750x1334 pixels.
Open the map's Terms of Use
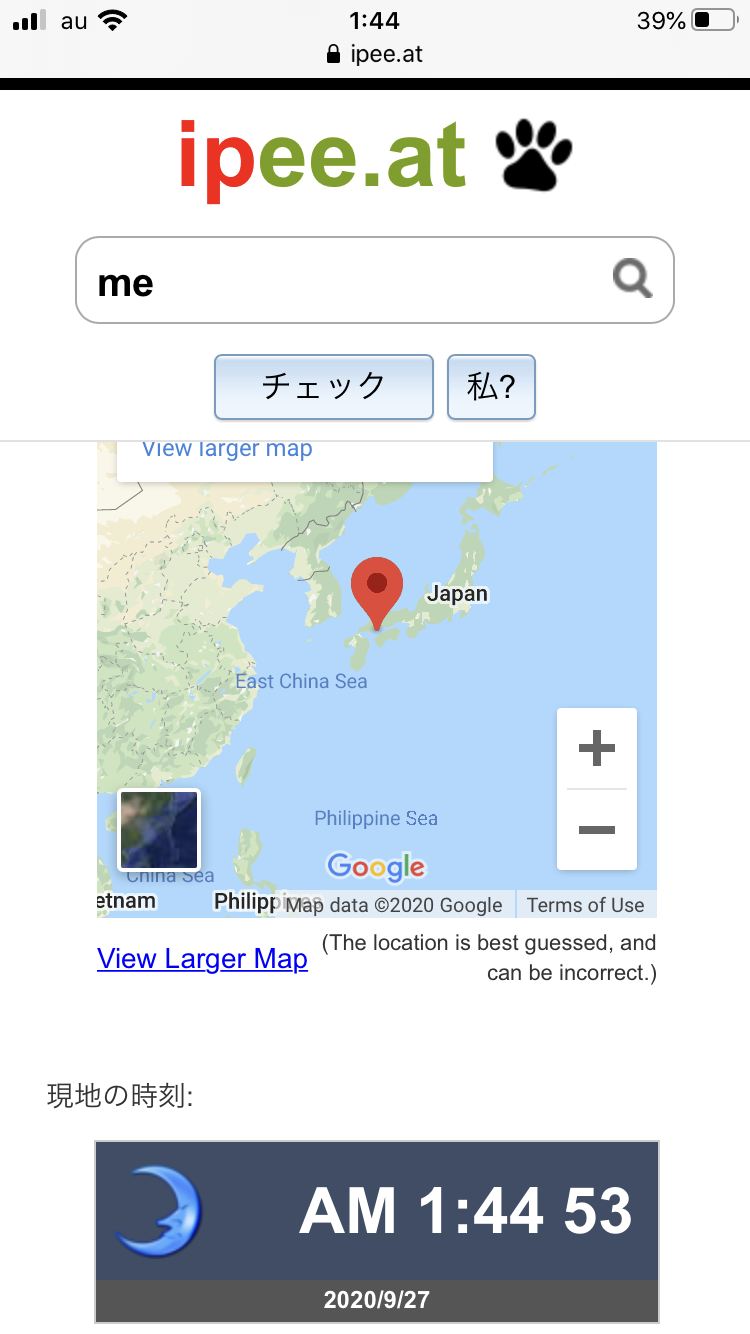585,905
